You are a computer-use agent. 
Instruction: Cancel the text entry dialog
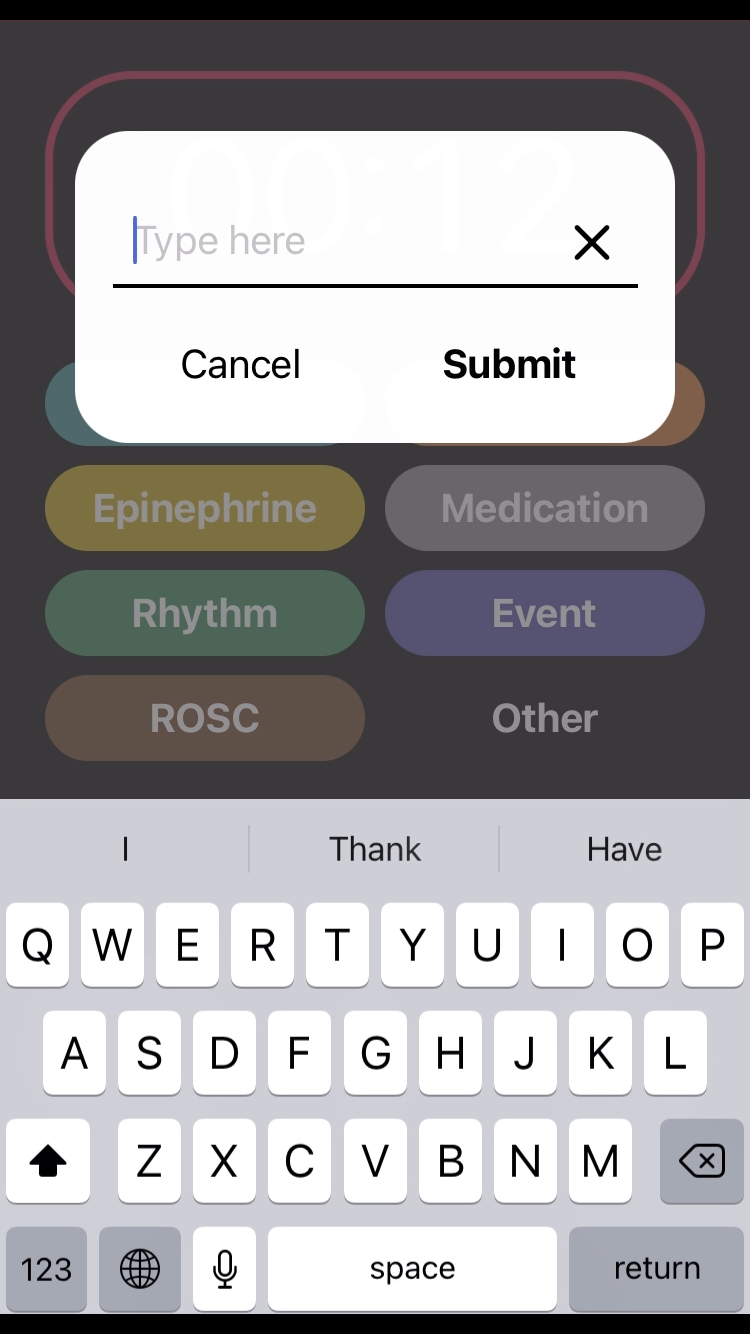240,364
